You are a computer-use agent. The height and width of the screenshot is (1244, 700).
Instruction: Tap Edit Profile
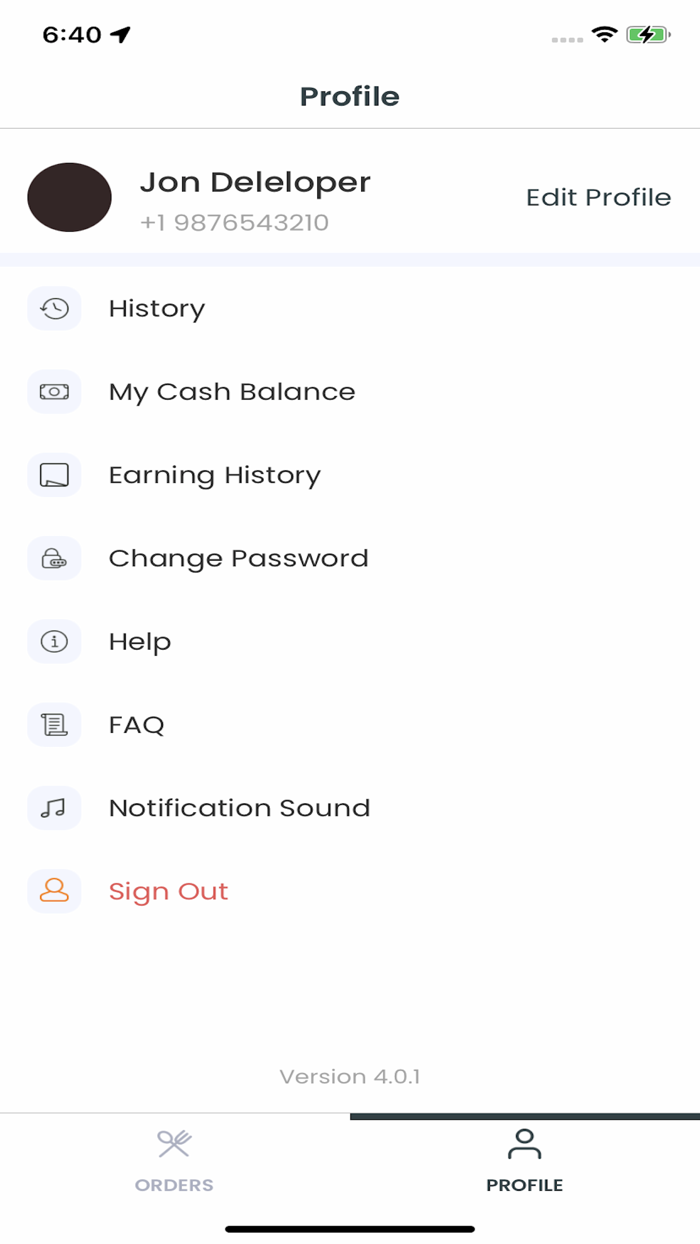pyautogui.click(x=598, y=197)
